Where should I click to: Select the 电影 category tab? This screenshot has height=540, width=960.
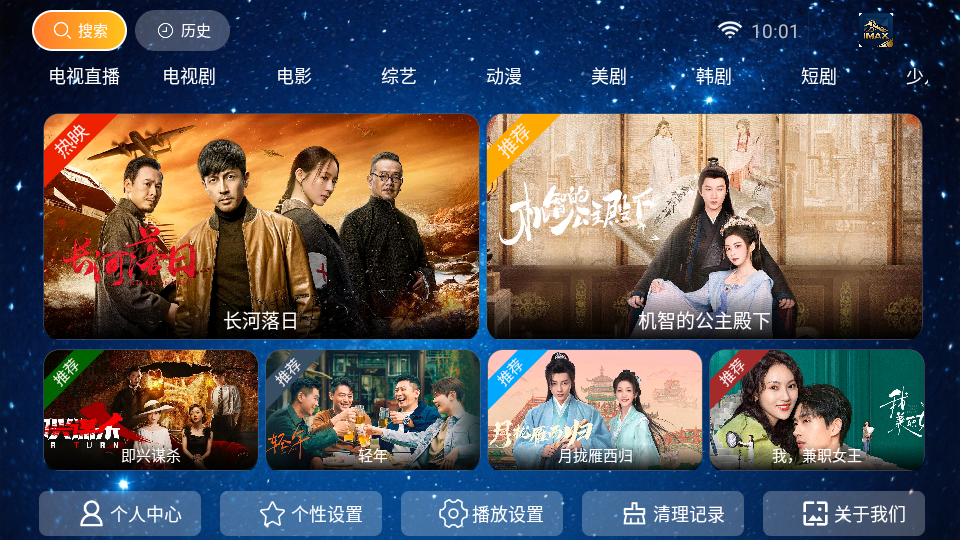pos(294,76)
